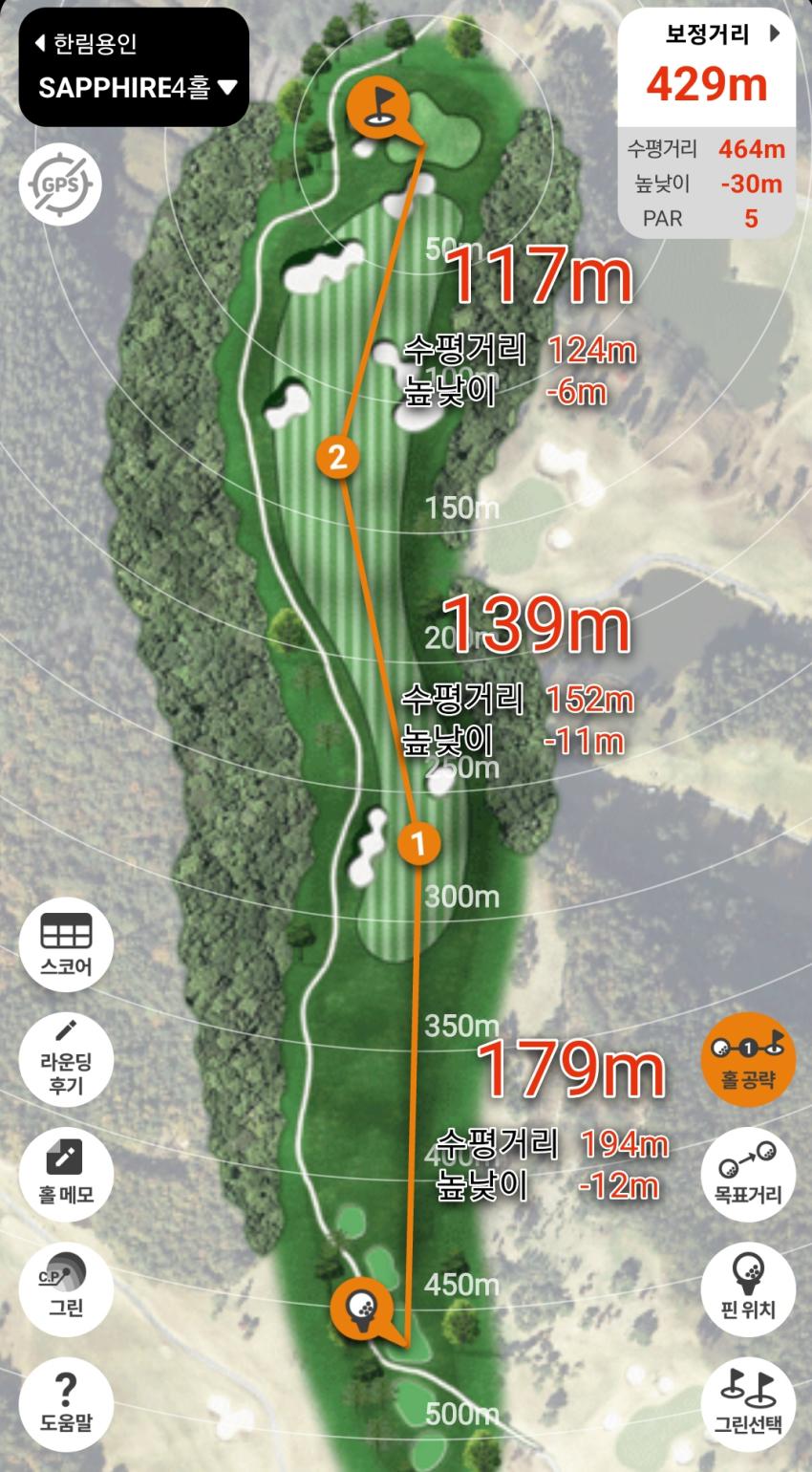This screenshot has height=1472, width=812.
Task: Open 홀 메모 notes
Action: 66,1173
